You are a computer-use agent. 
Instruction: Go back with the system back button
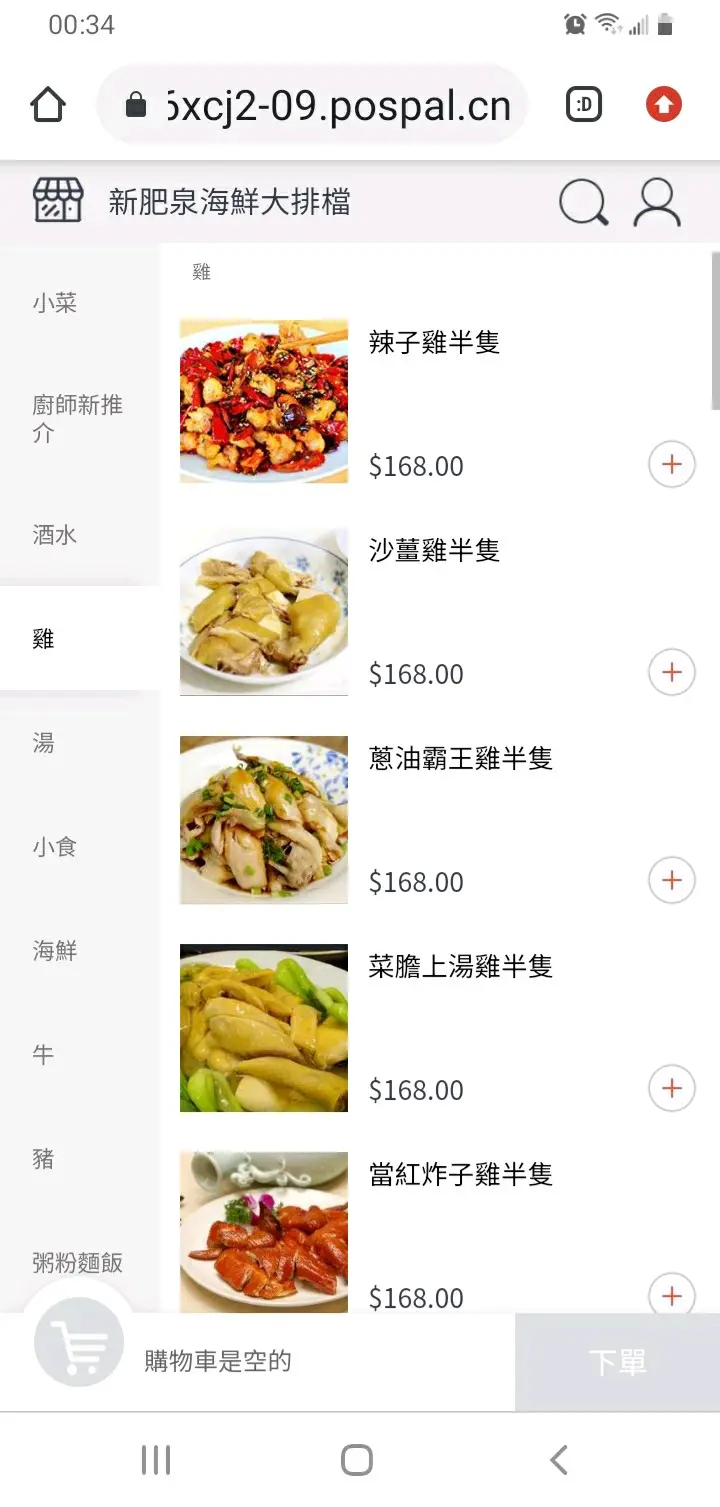(559, 1460)
